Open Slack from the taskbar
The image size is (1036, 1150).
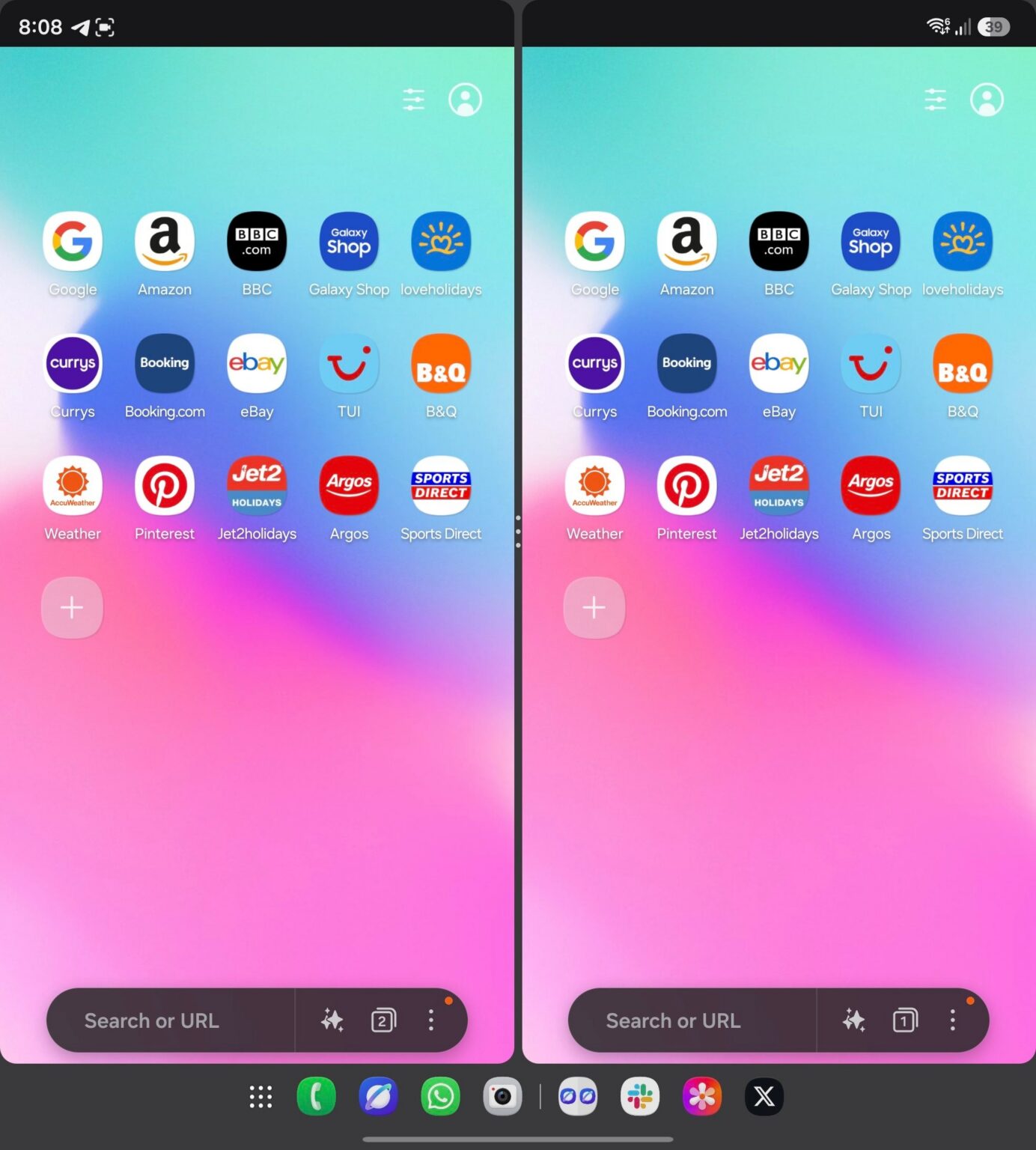[640, 1097]
